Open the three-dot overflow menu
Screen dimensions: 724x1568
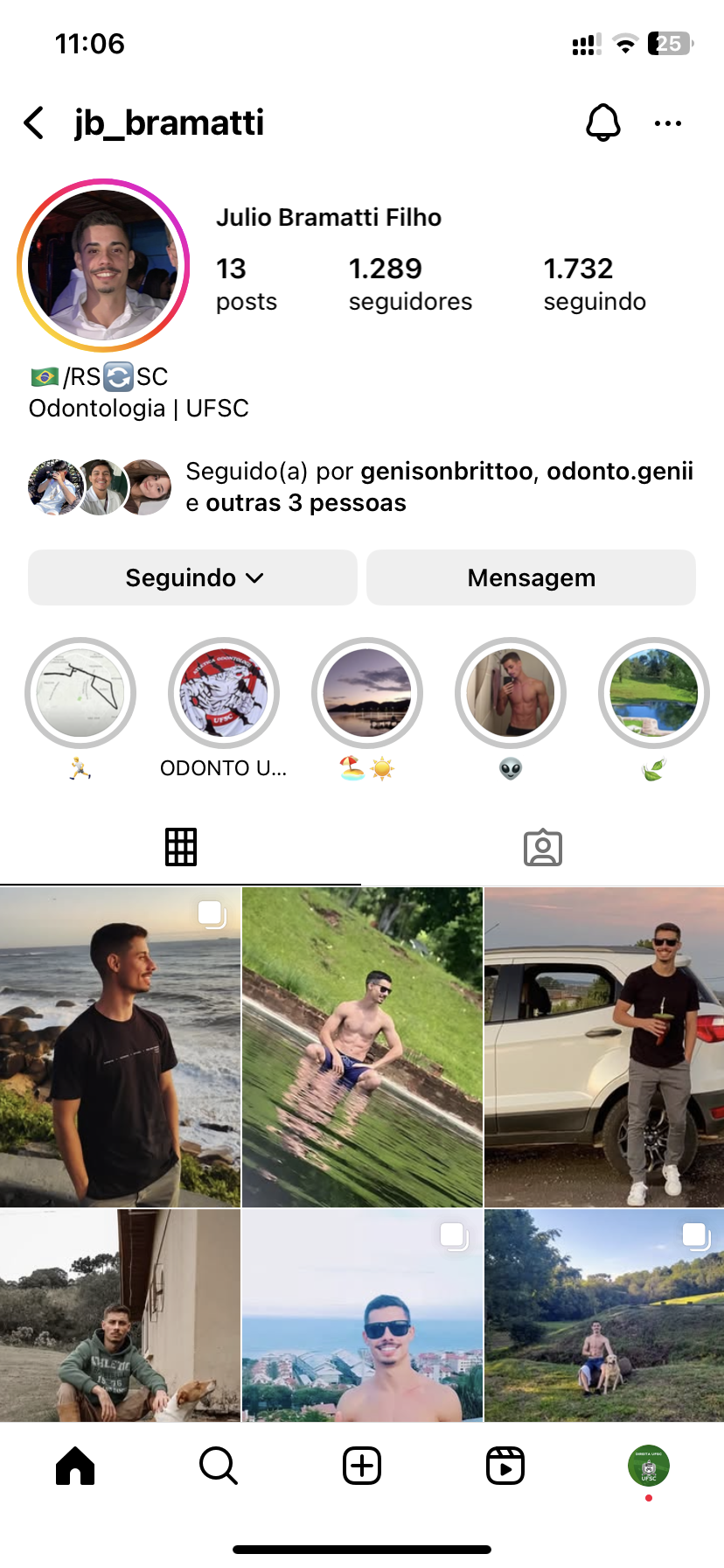(x=667, y=123)
